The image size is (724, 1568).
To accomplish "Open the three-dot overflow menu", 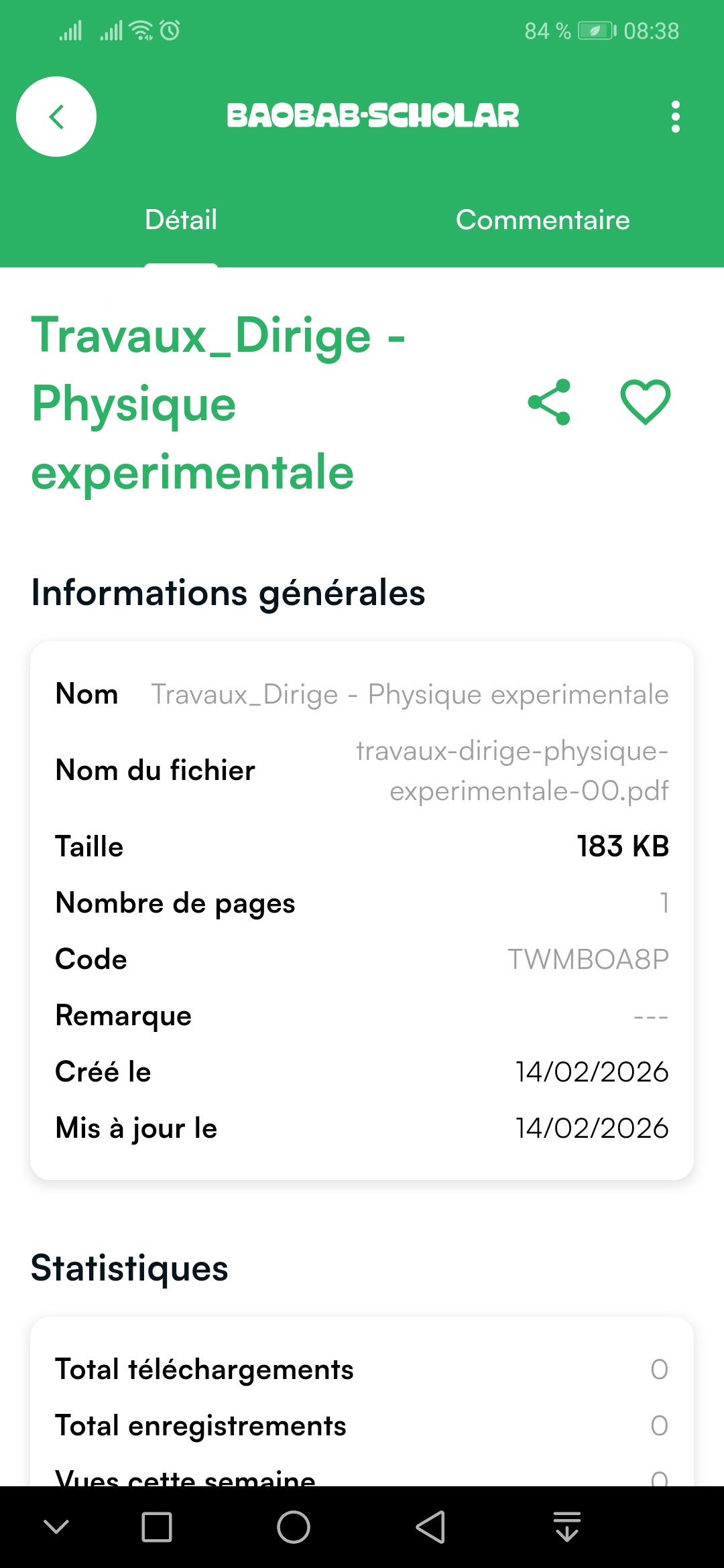I will coord(675,117).
